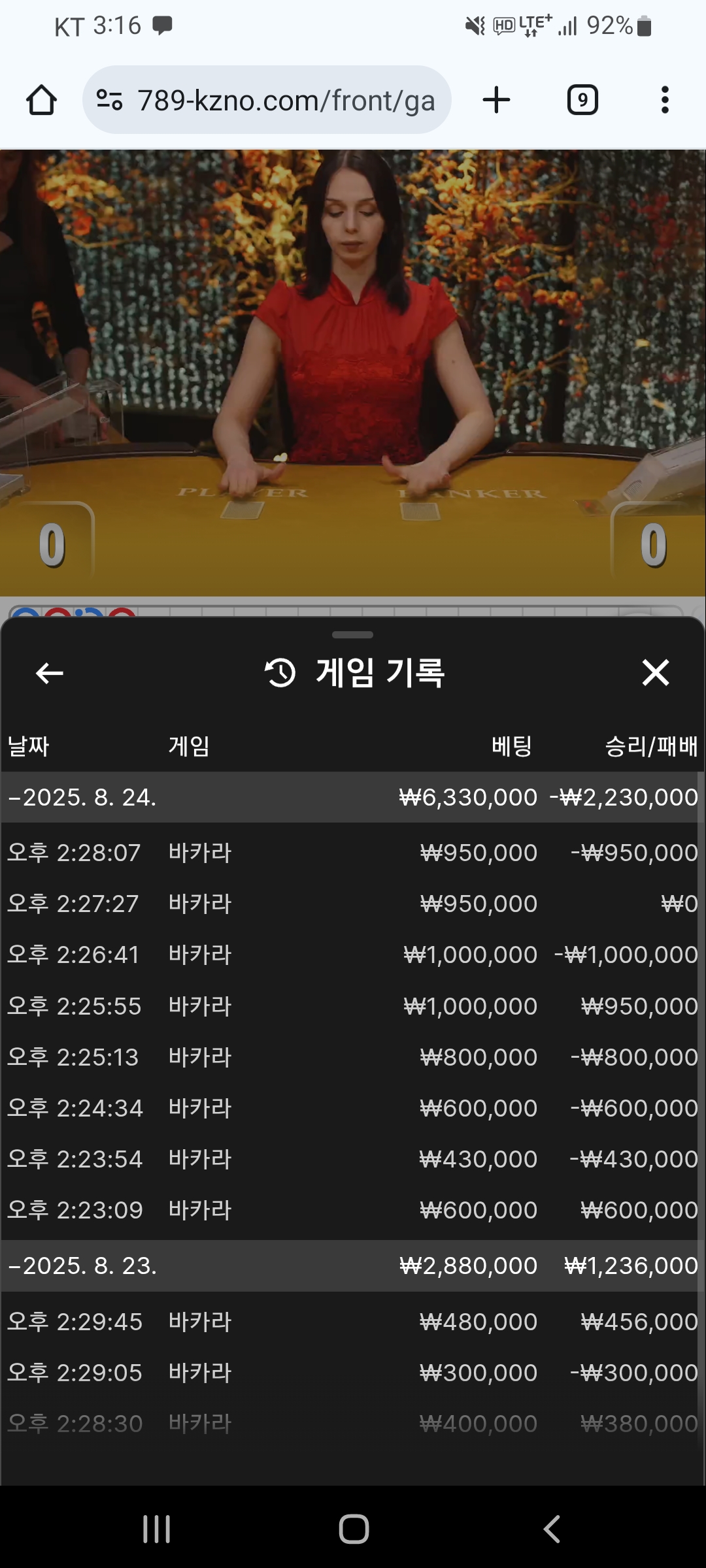Open the 2:29:45 baccarat record
706x1568 pixels.
tap(353, 1322)
